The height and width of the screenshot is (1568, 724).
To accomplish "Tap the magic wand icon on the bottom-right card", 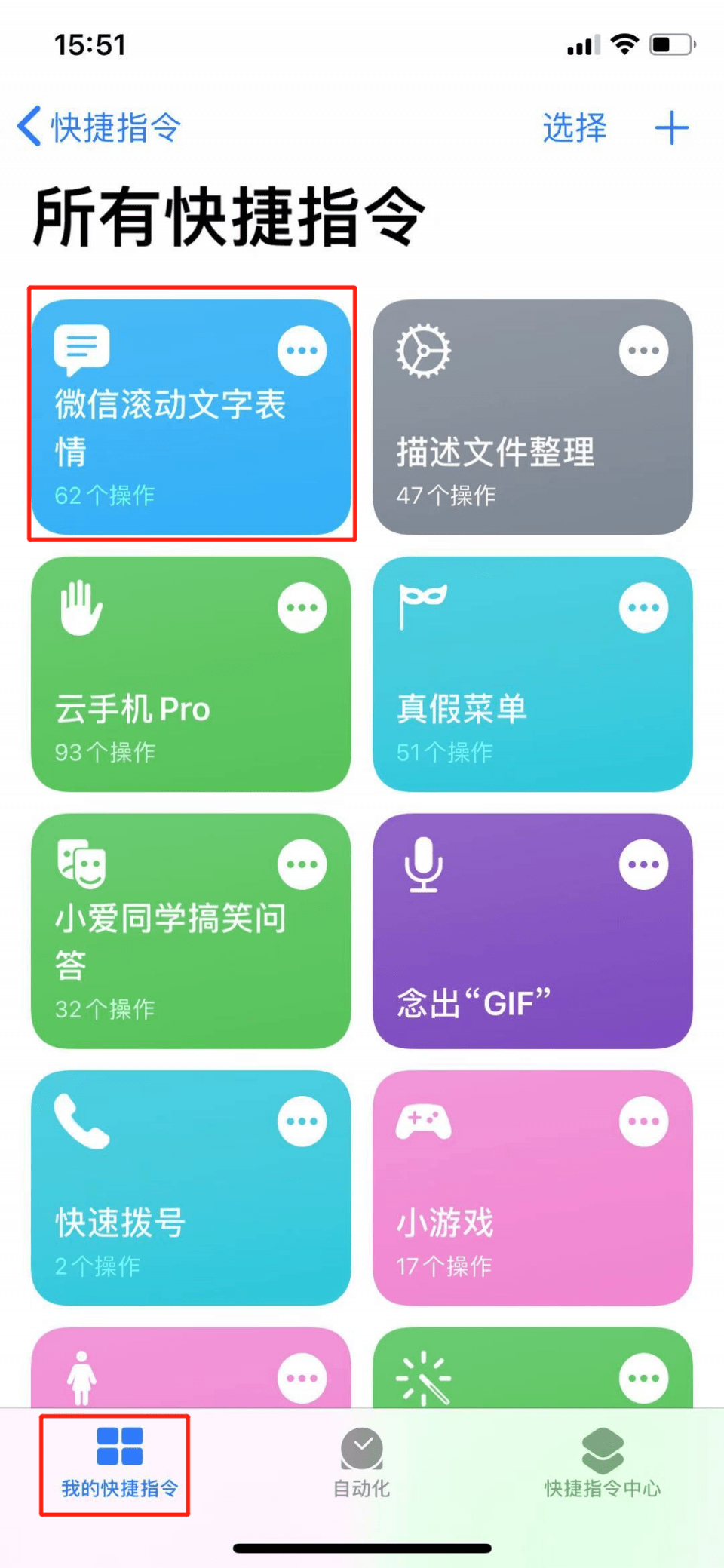I will (423, 1374).
